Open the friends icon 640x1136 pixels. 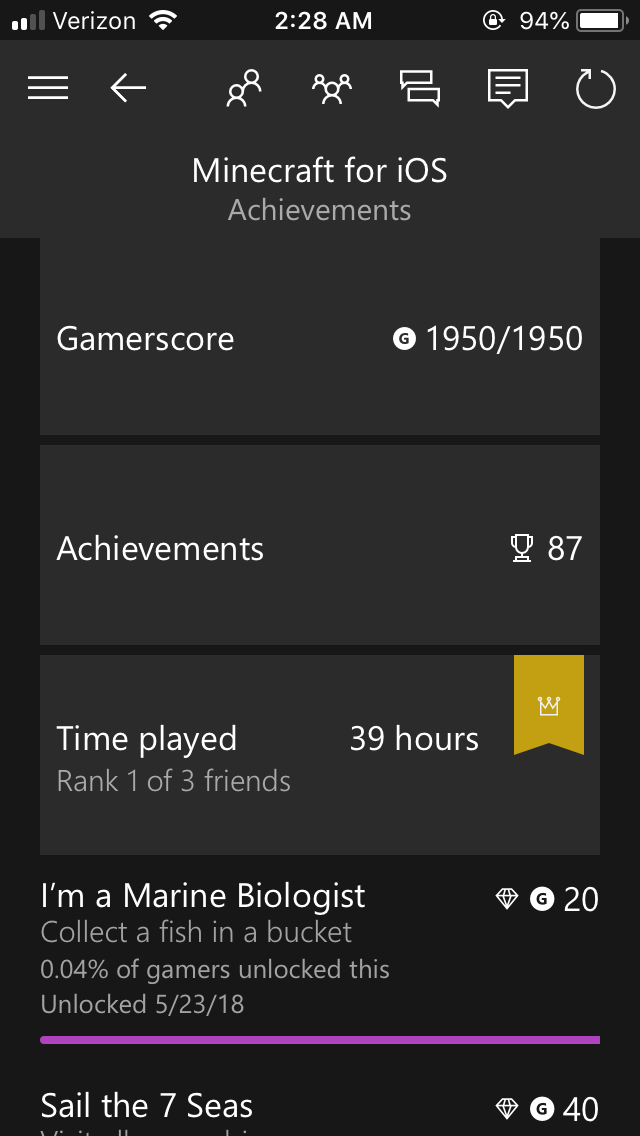245,89
